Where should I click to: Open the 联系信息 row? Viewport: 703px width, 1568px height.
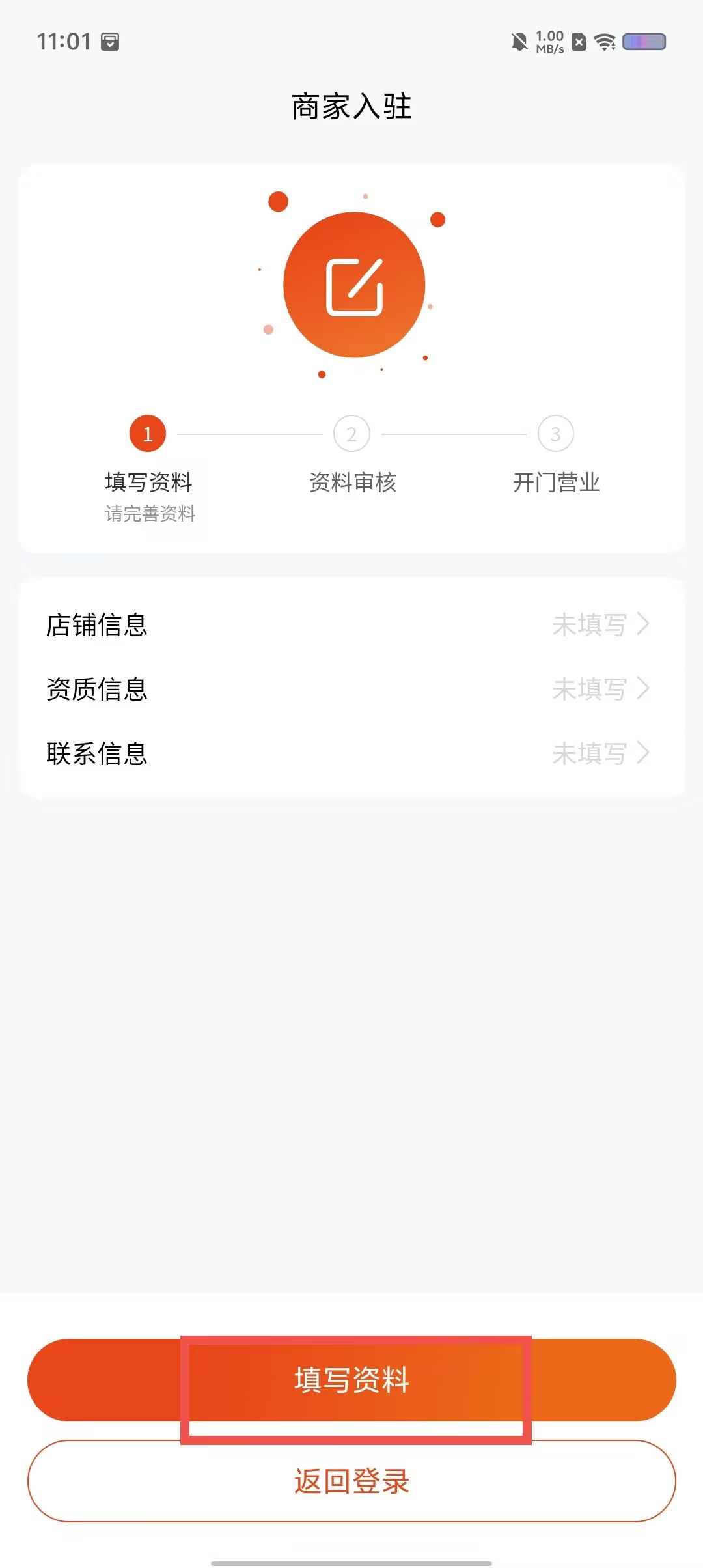coord(351,753)
